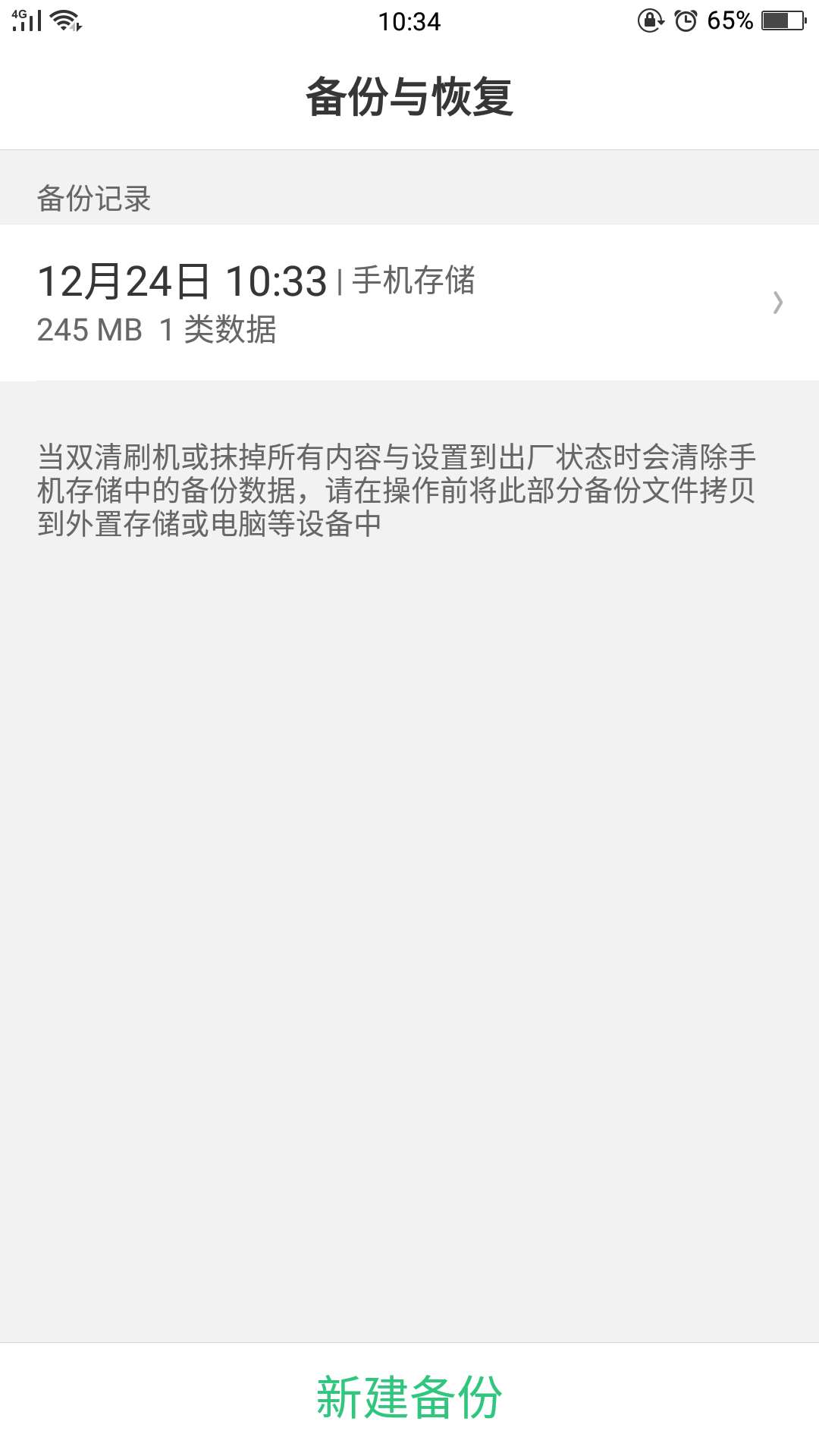The height and width of the screenshot is (1456, 819).
Task: Select the 备份与恢复 title
Action: (x=409, y=93)
